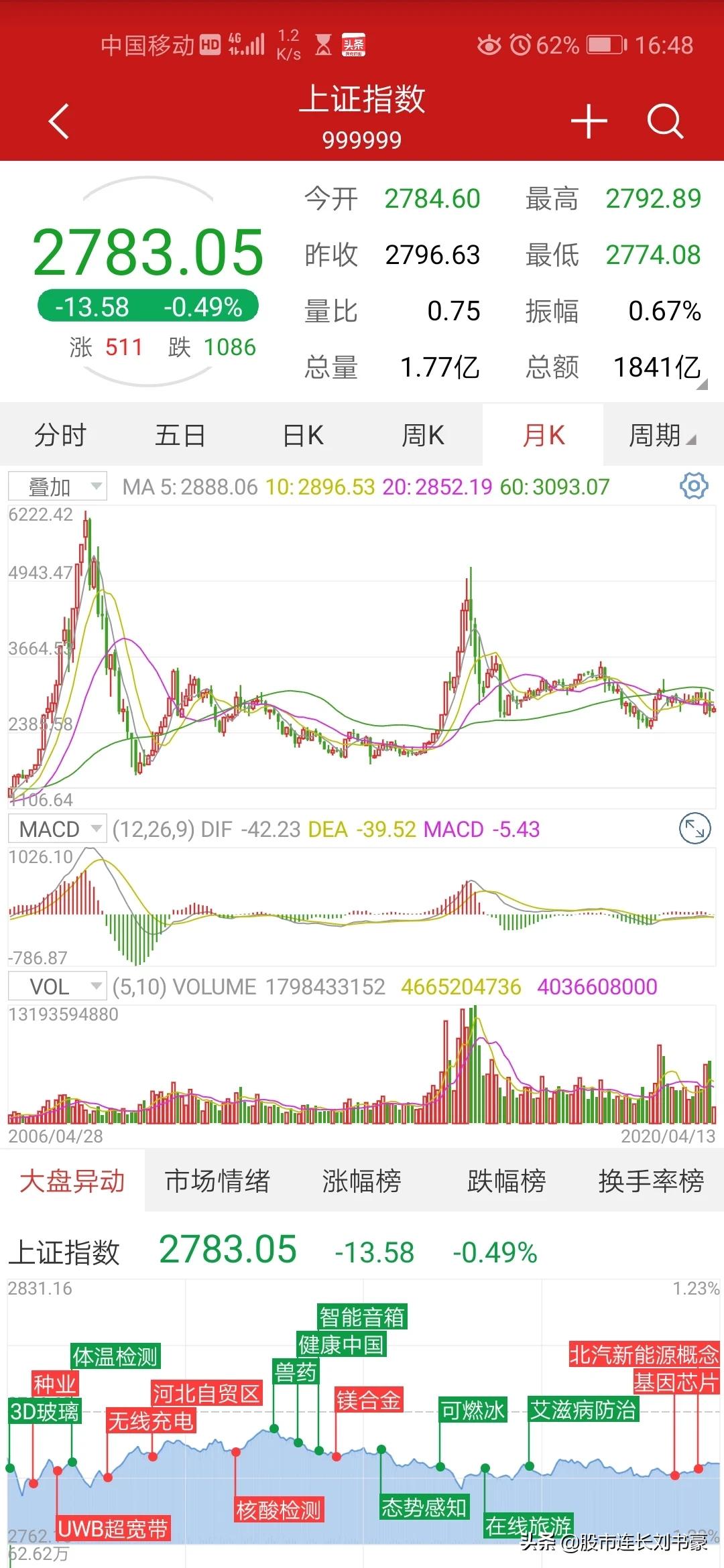Switch to 大盘异动 tab

tap(72, 1181)
